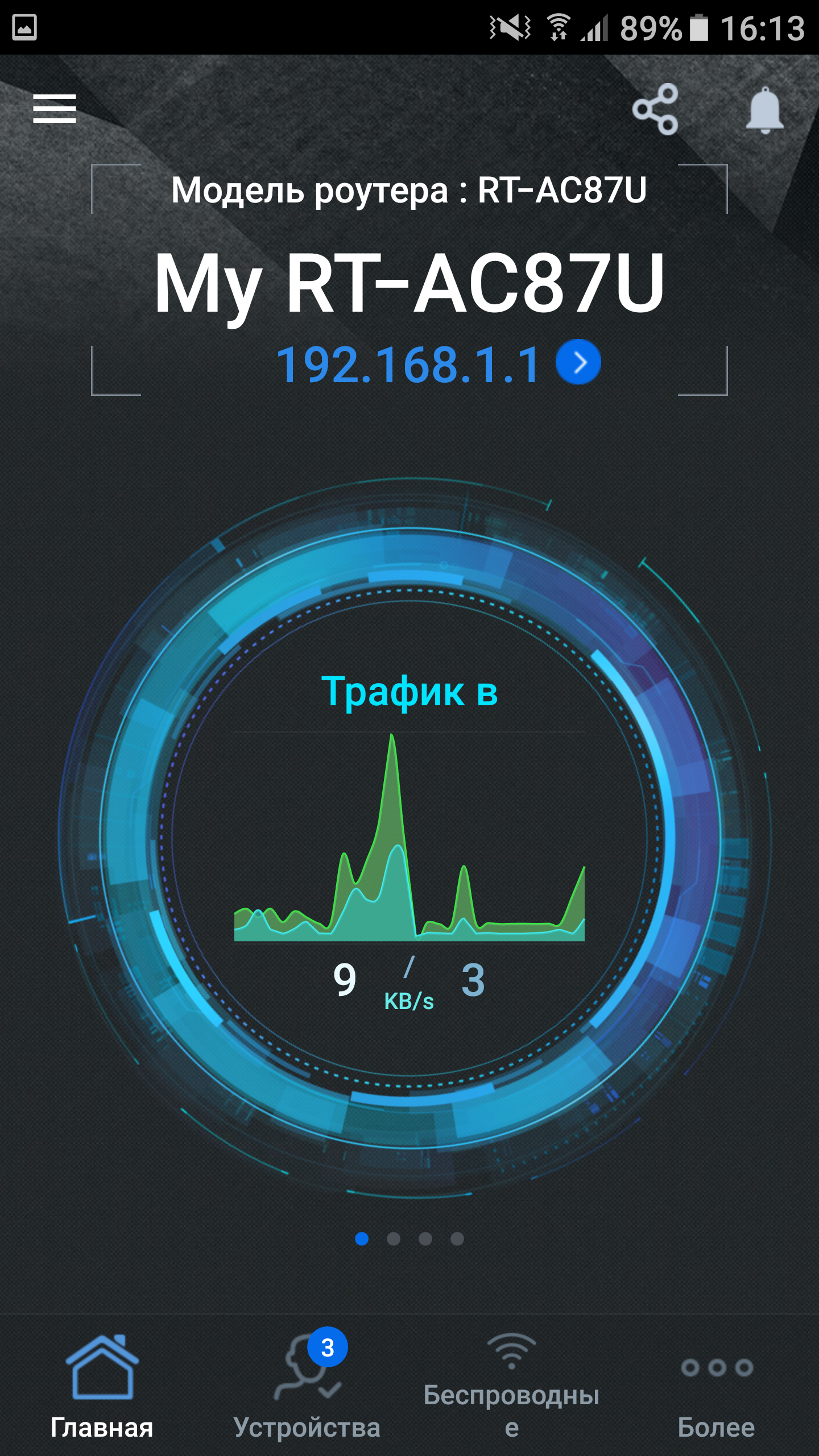Screen dimensions: 819x1456
Task: Open the hamburger drawer menu
Action: pos(55,109)
